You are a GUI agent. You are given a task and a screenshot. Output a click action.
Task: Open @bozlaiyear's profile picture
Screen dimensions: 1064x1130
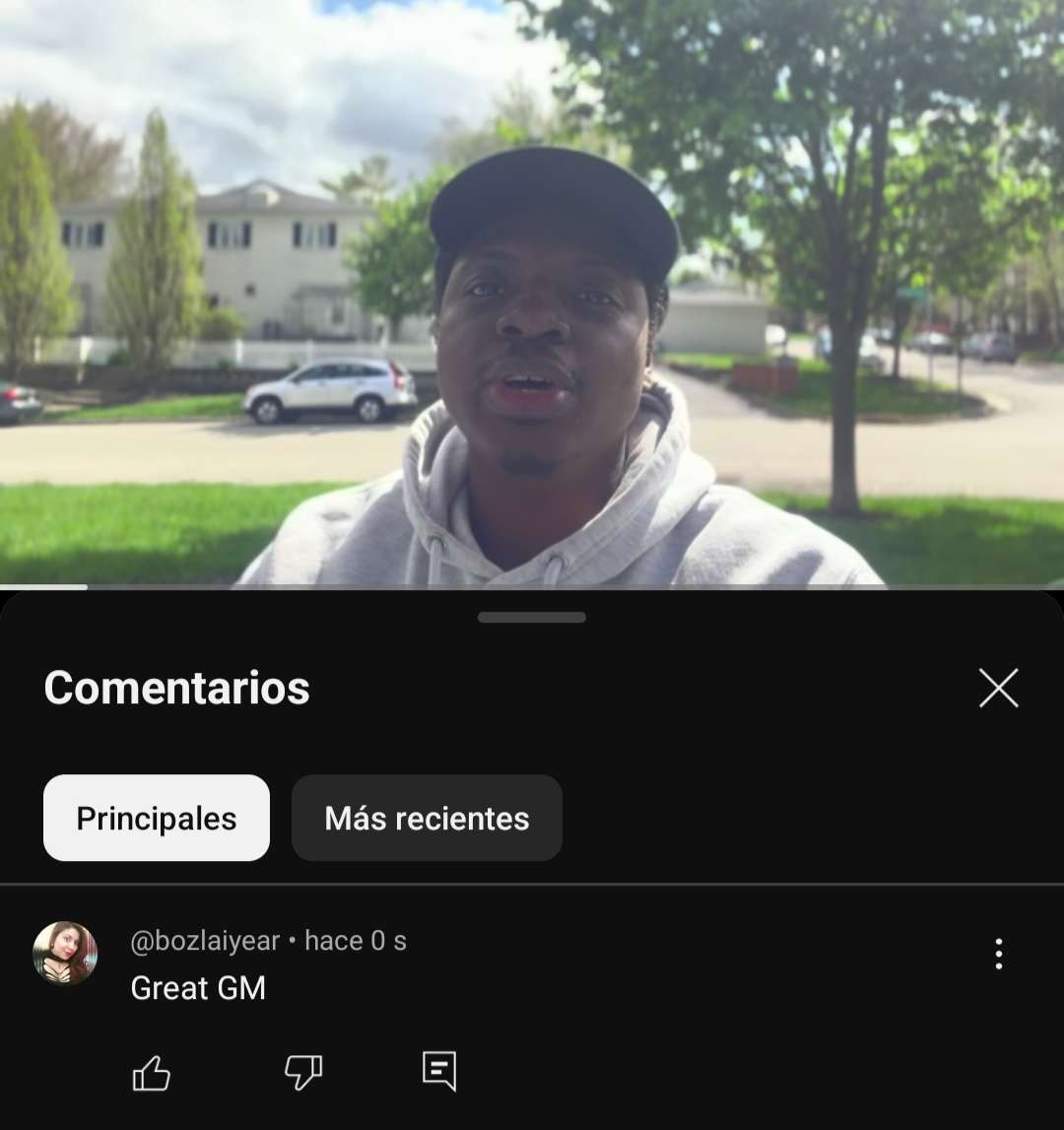tap(65, 954)
